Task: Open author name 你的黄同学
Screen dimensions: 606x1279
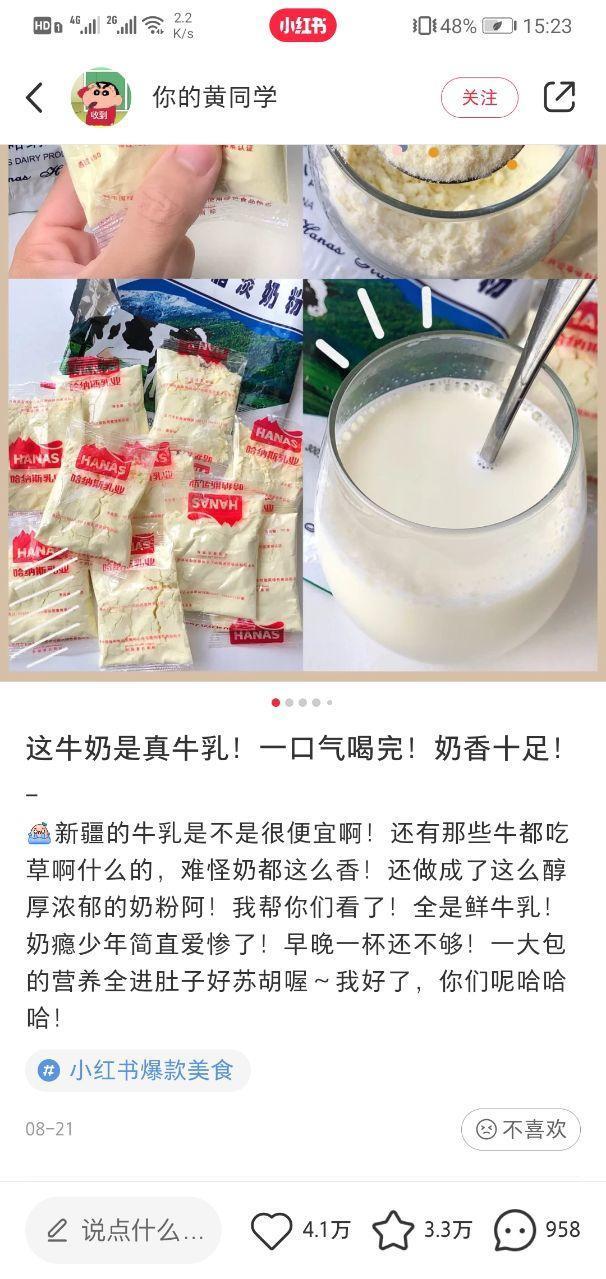Action: [215, 97]
